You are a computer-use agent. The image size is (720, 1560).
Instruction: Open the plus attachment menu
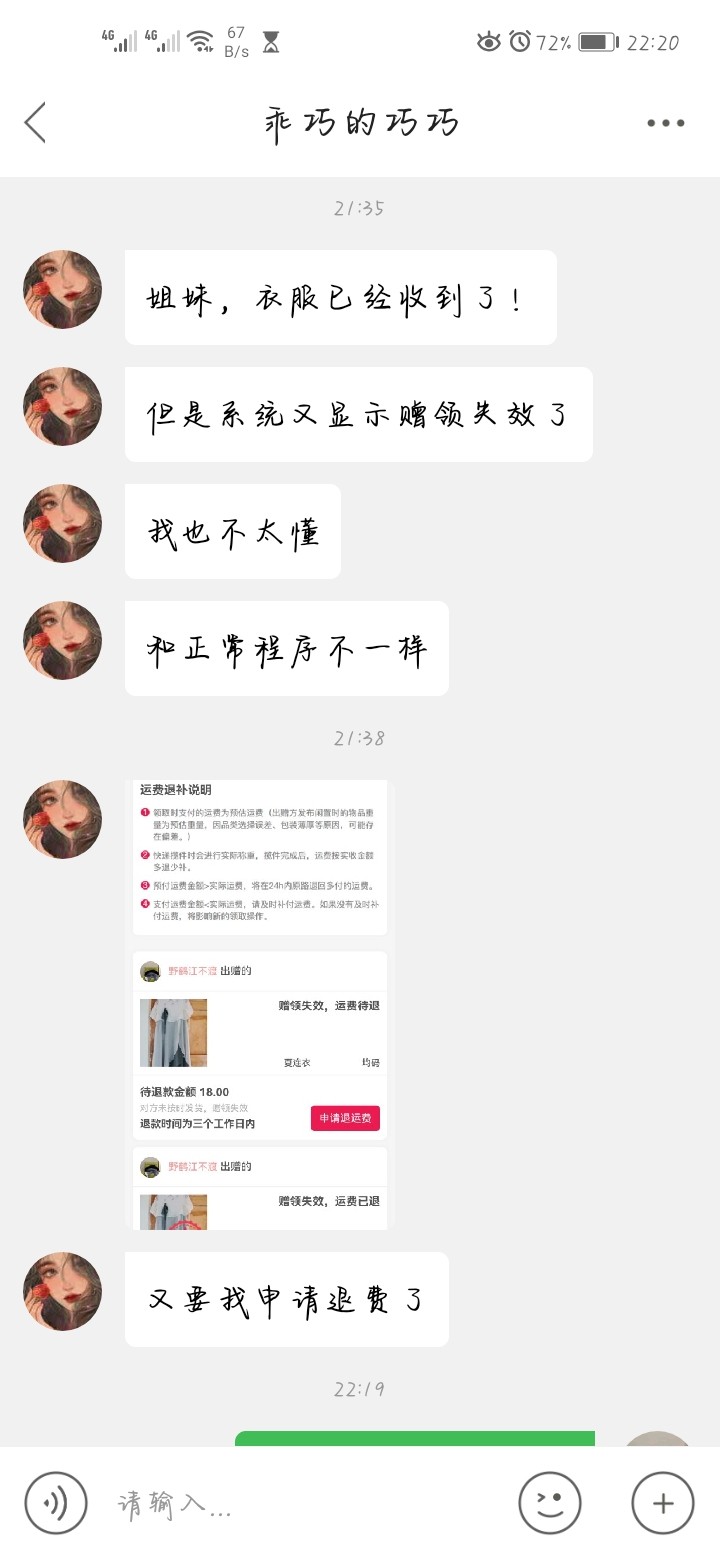click(662, 1503)
